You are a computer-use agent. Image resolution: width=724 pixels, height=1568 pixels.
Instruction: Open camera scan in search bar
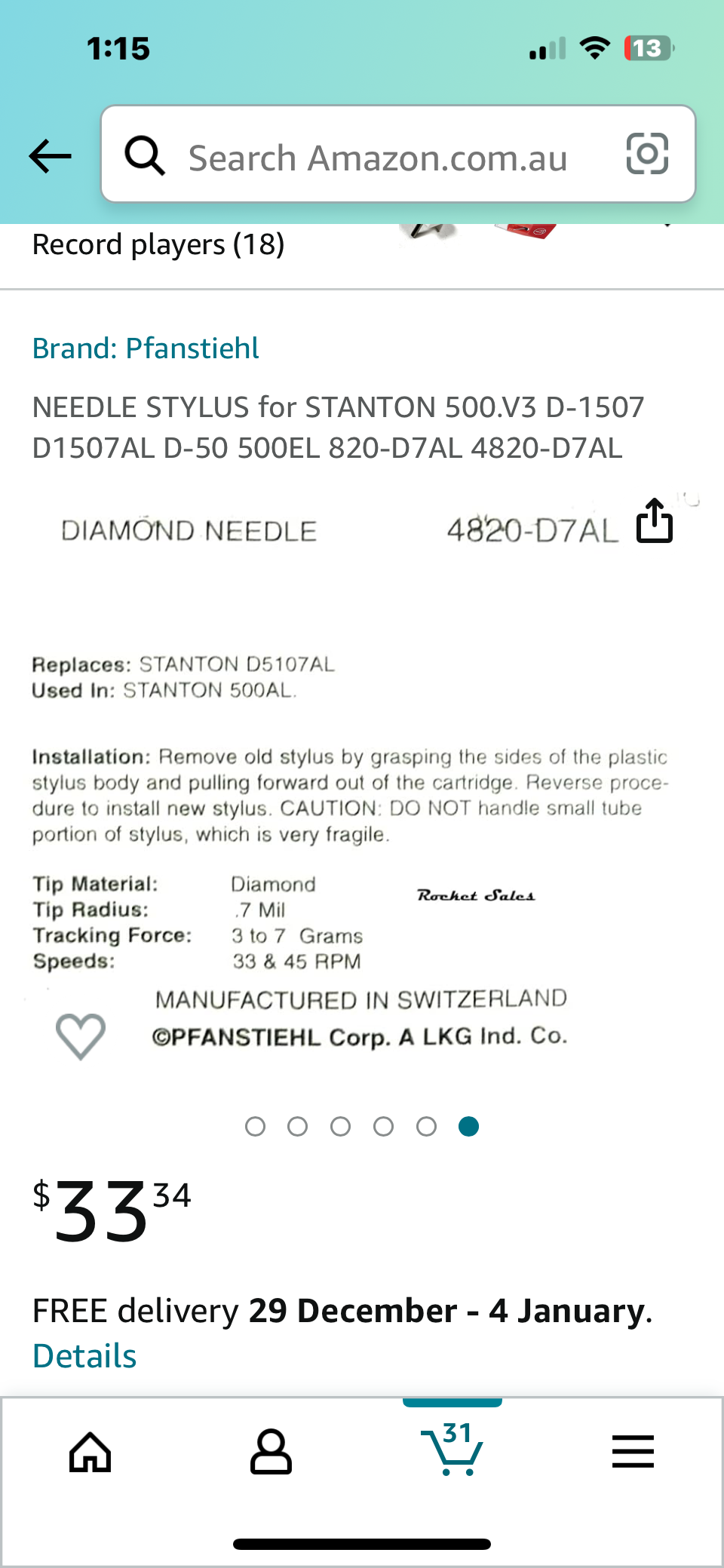[647, 154]
